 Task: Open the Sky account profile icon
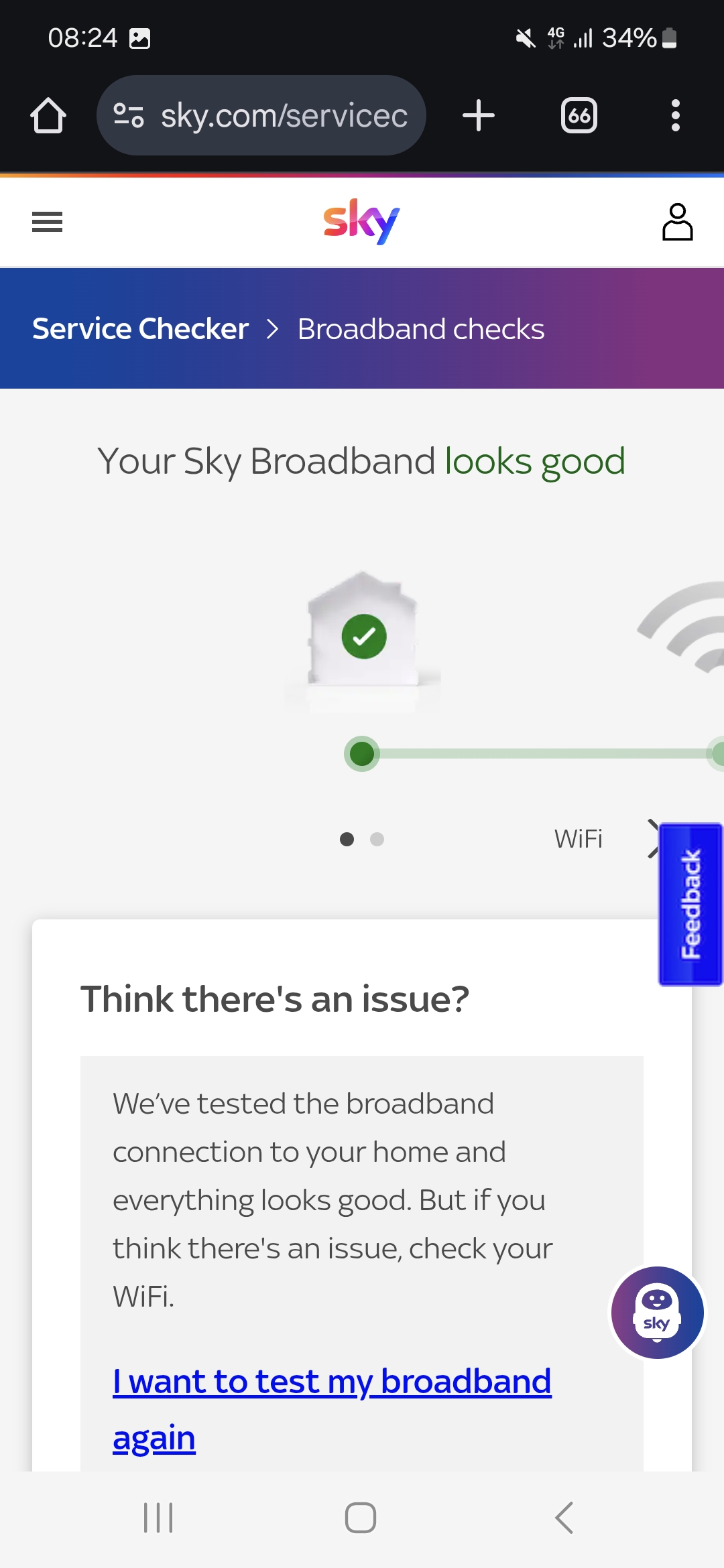click(x=678, y=222)
